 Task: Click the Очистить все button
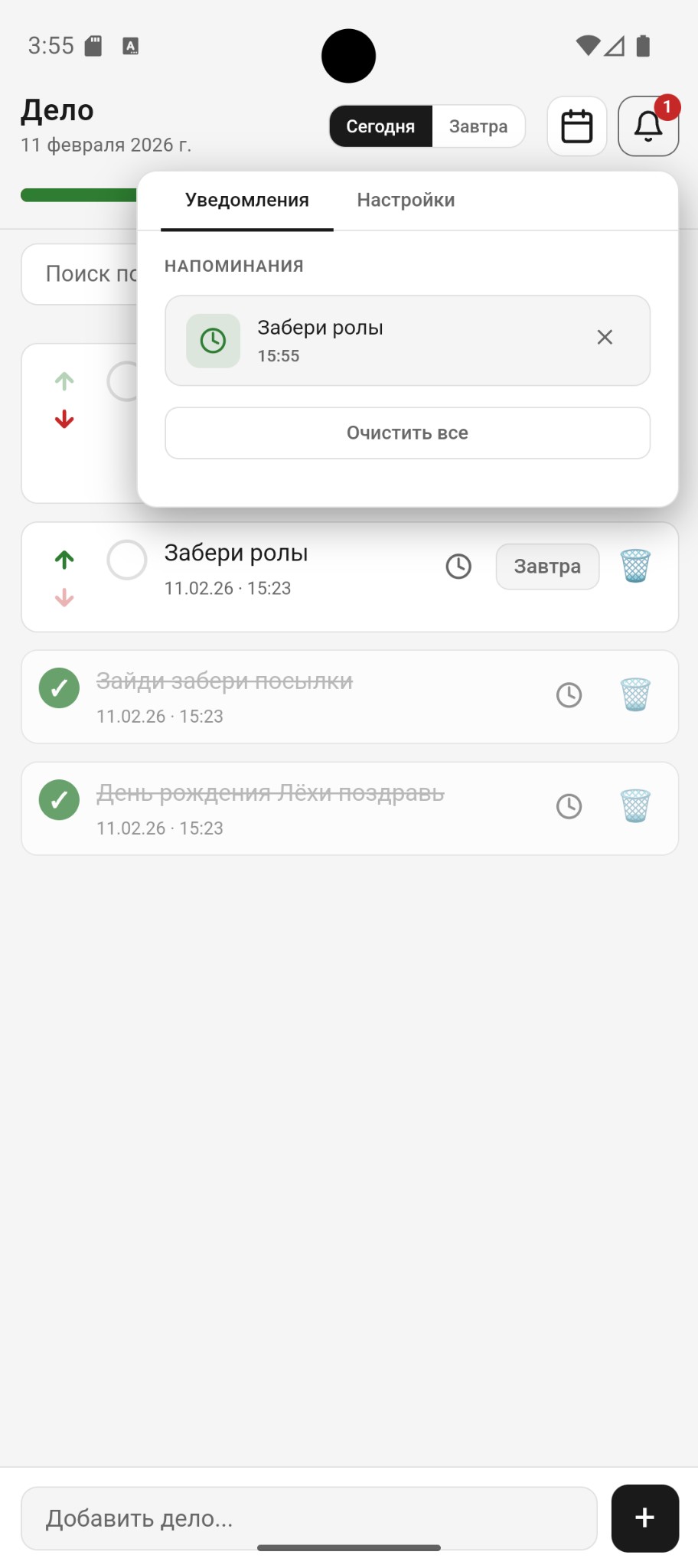(x=406, y=433)
